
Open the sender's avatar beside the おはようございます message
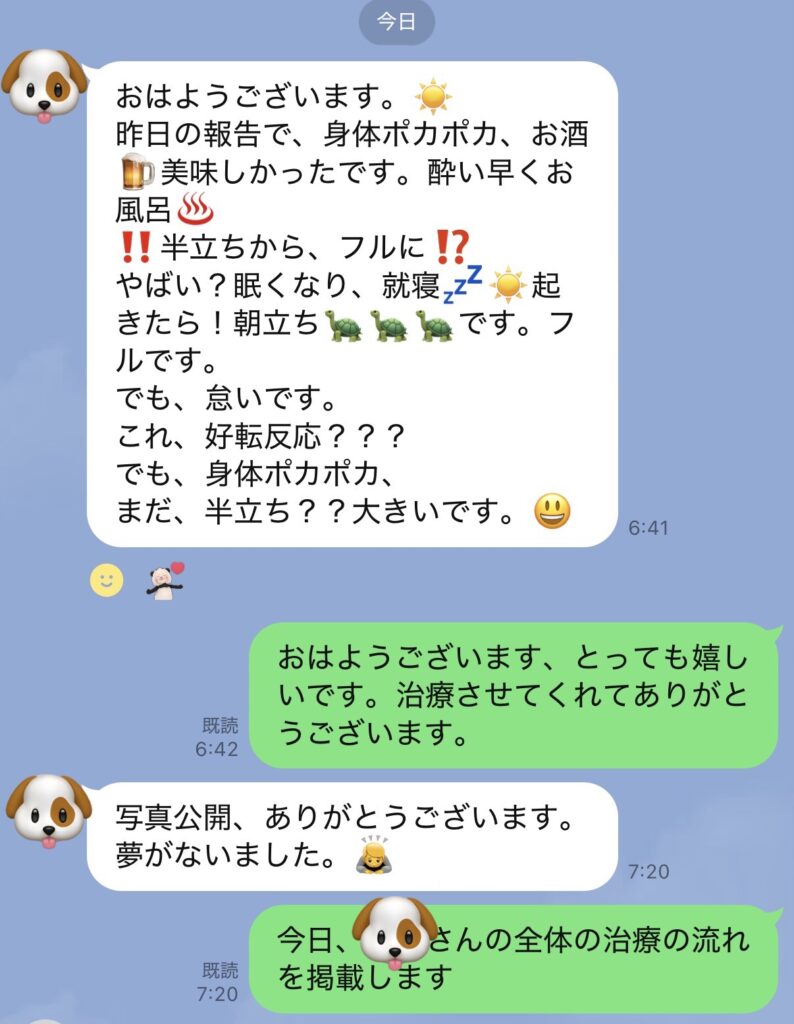coord(45,86)
